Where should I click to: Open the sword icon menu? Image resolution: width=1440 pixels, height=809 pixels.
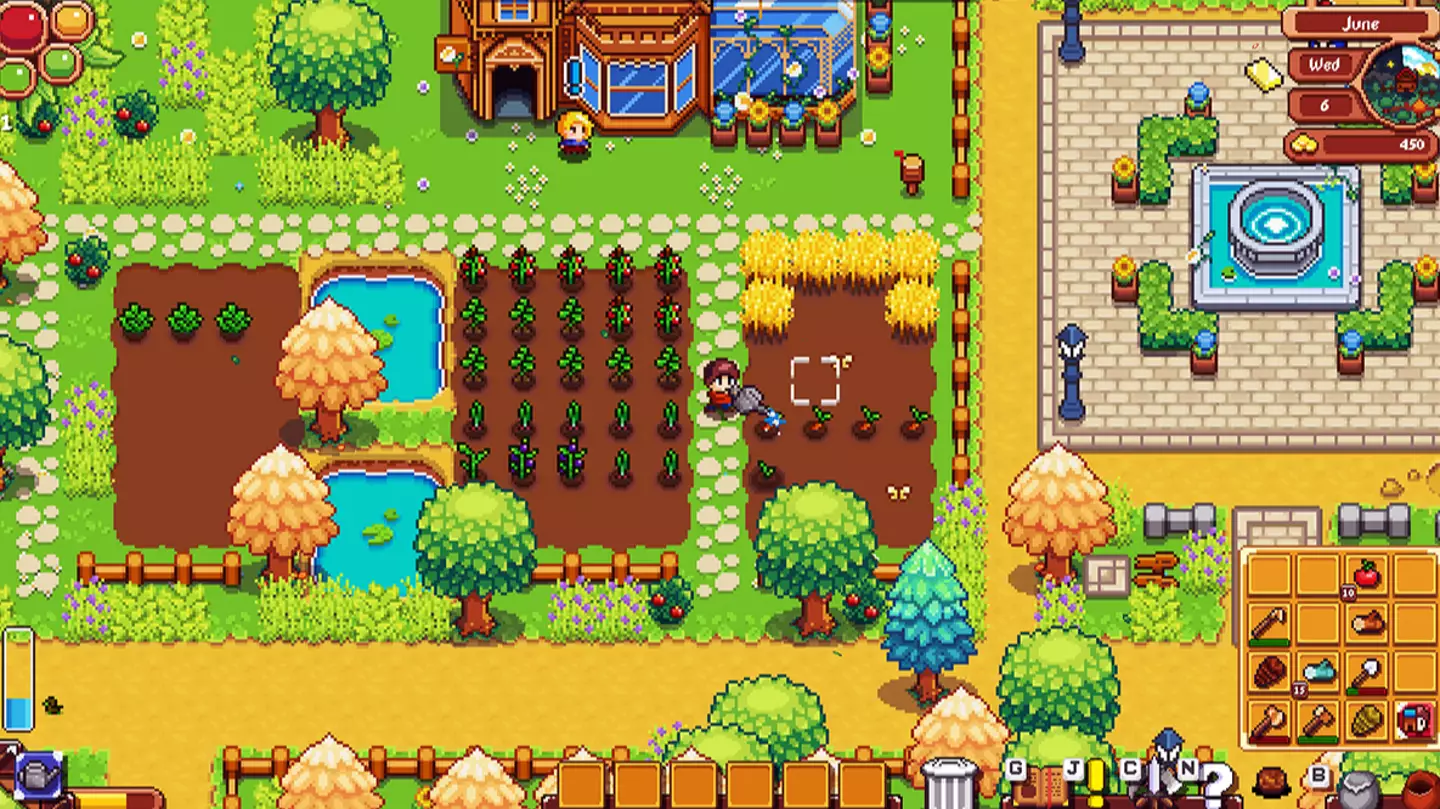[1156, 782]
